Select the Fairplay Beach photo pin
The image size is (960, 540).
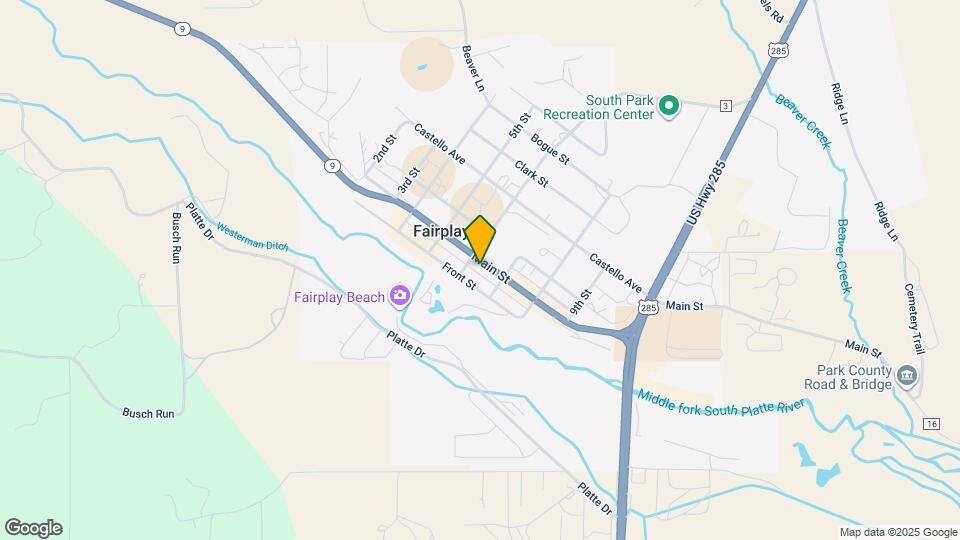pyautogui.click(x=400, y=295)
